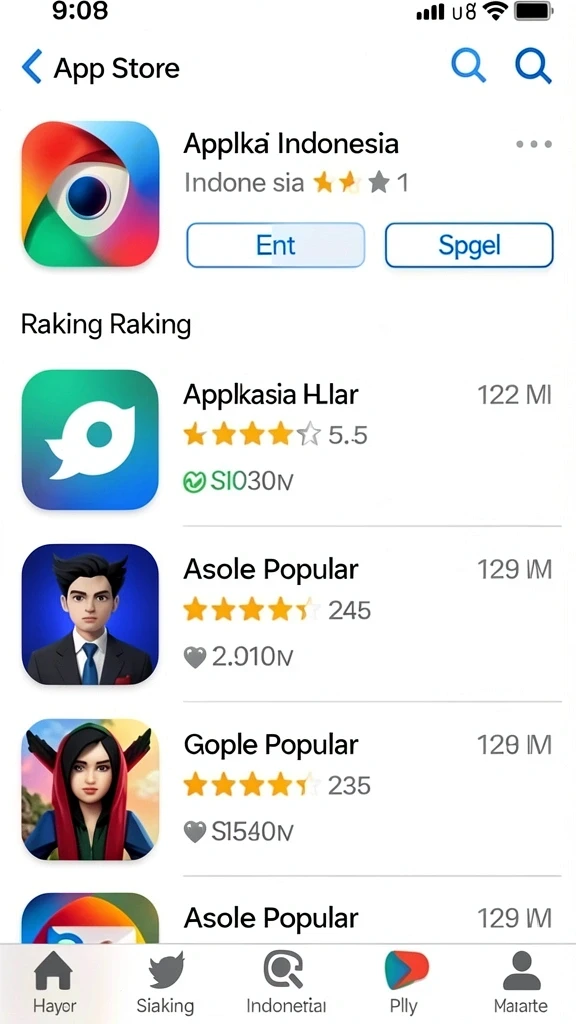Switch to the Plly tab
Image resolution: width=576 pixels, height=1024 pixels.
point(405,984)
